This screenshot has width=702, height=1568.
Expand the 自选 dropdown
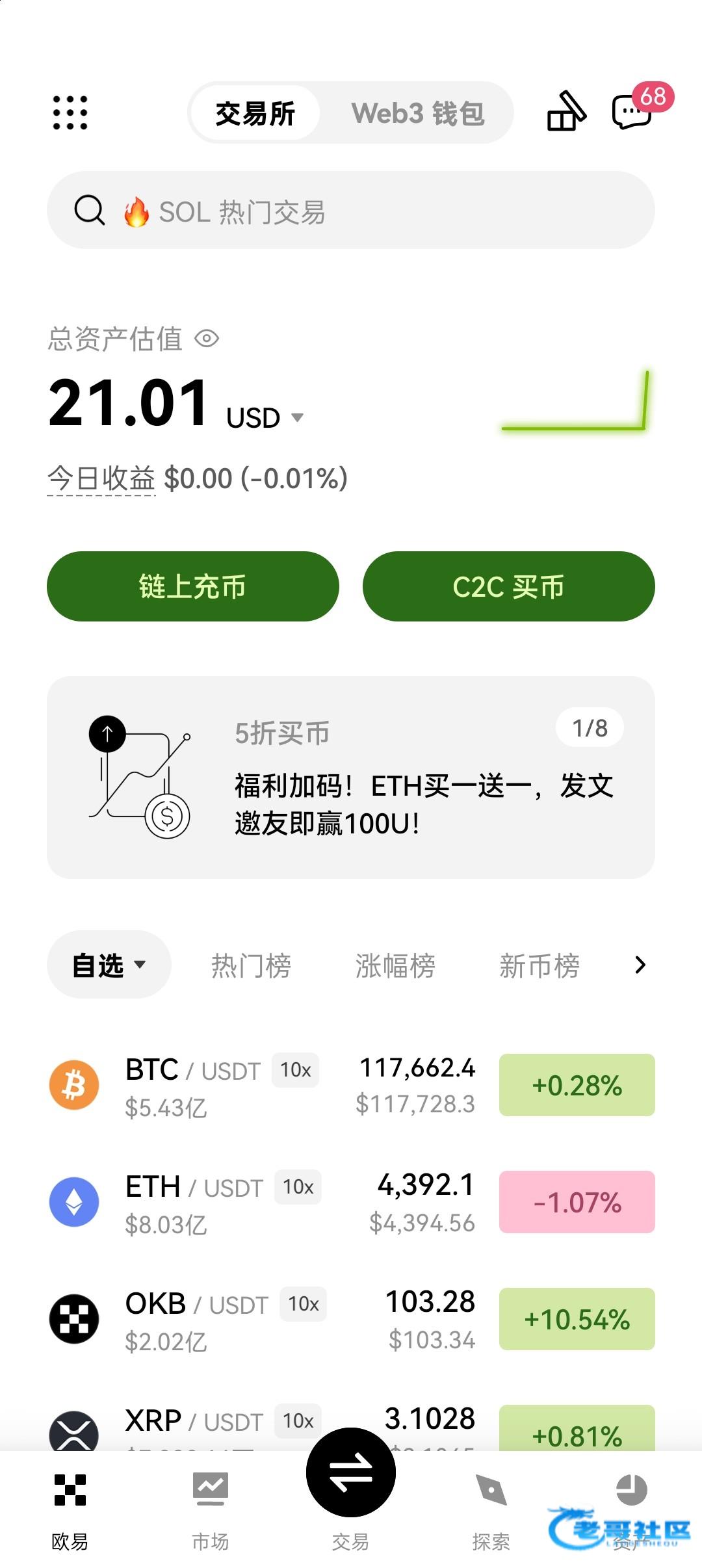click(109, 965)
